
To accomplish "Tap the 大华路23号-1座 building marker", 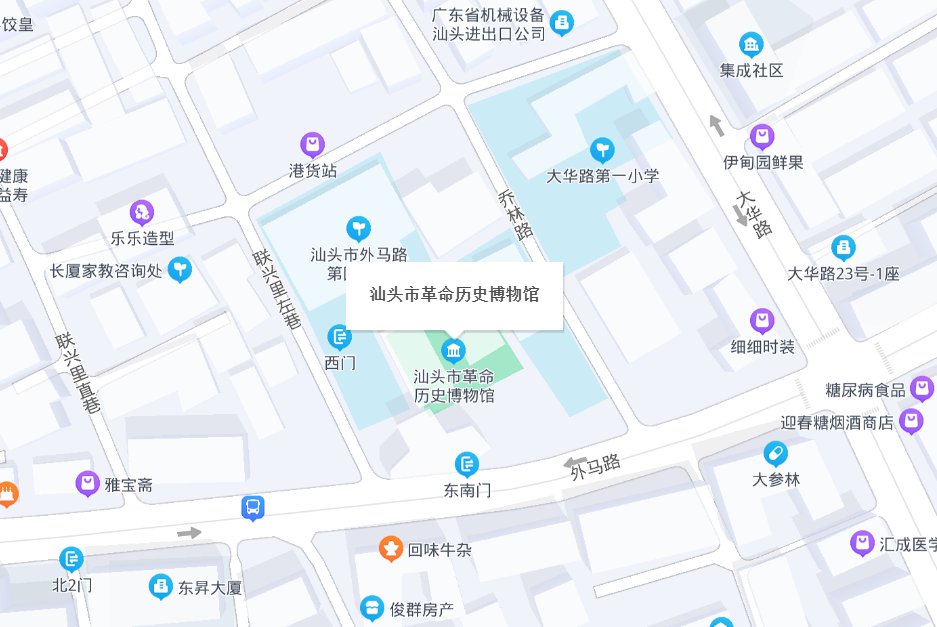I will click(843, 247).
